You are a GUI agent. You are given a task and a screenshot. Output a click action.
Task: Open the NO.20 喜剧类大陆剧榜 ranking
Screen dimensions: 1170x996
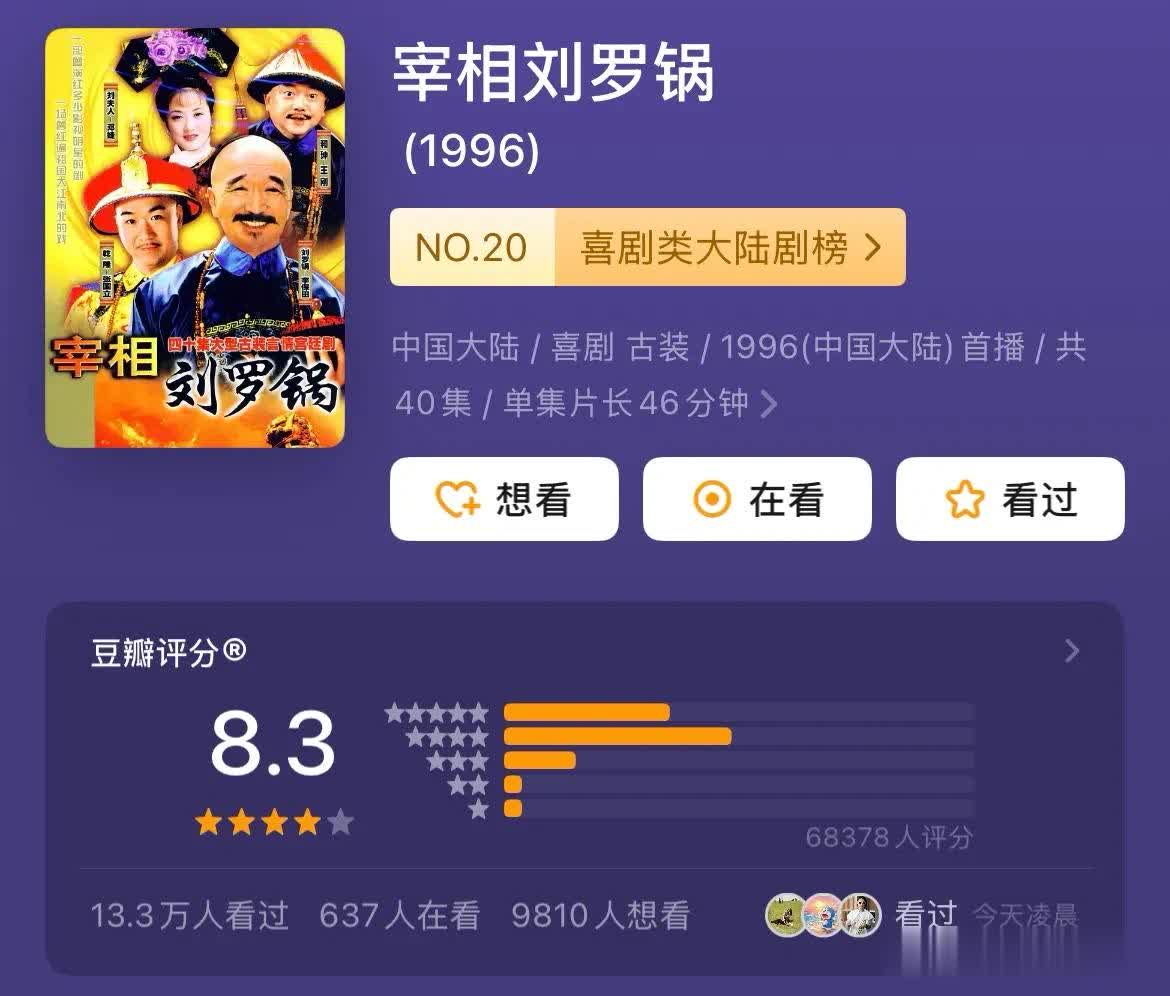coord(647,247)
